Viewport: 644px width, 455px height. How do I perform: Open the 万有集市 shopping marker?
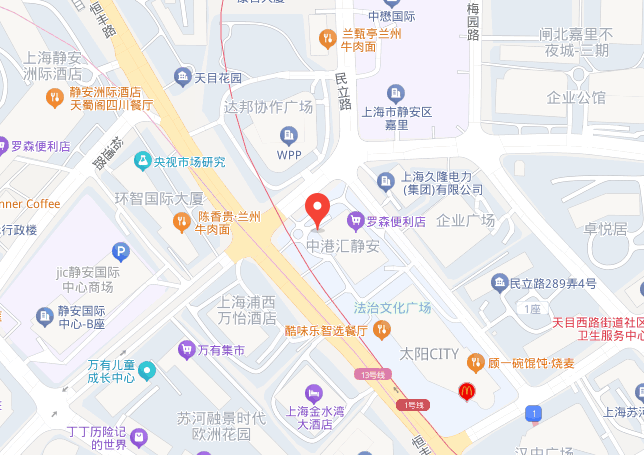(185, 350)
